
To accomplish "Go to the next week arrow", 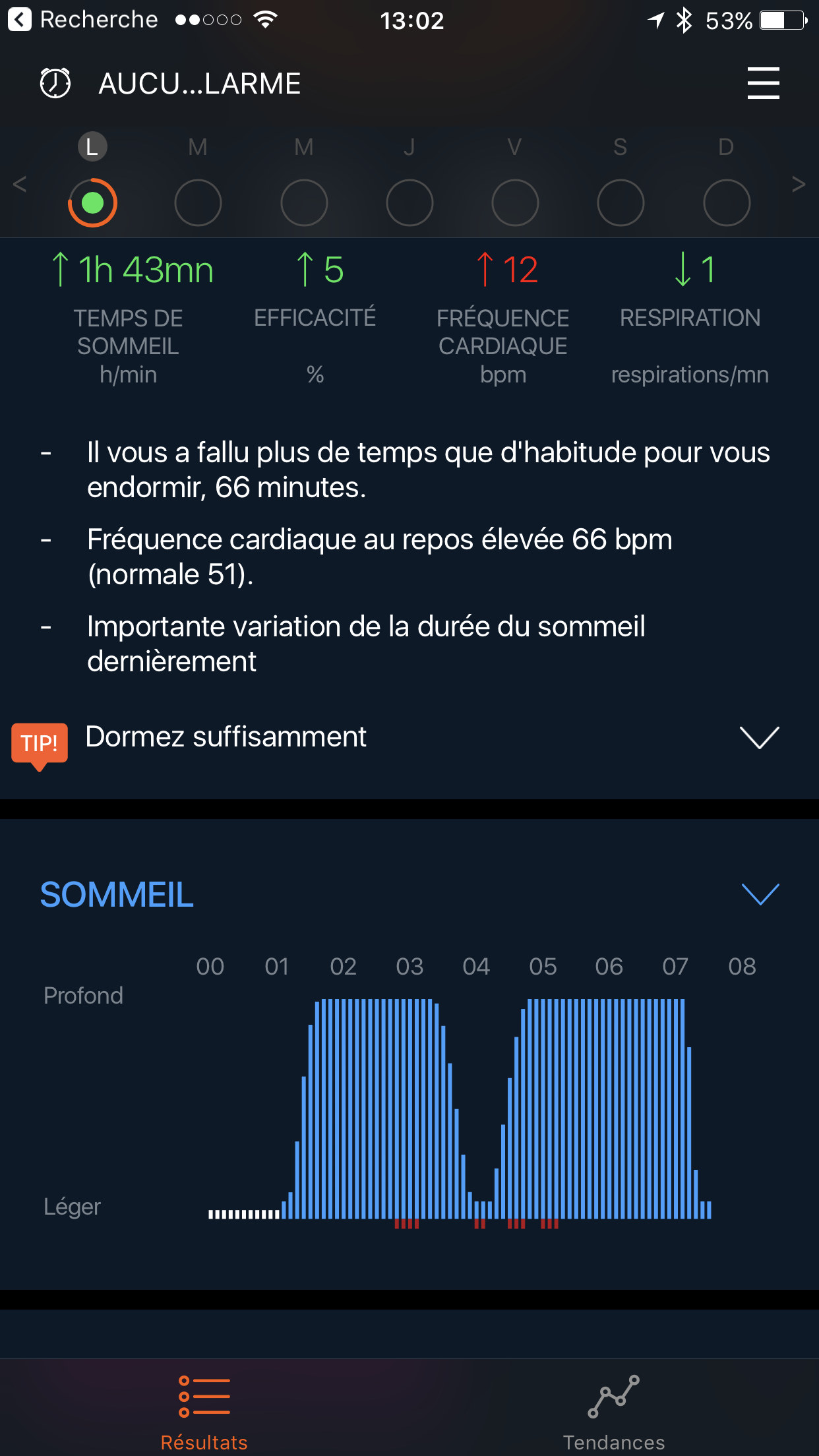I will (x=798, y=184).
